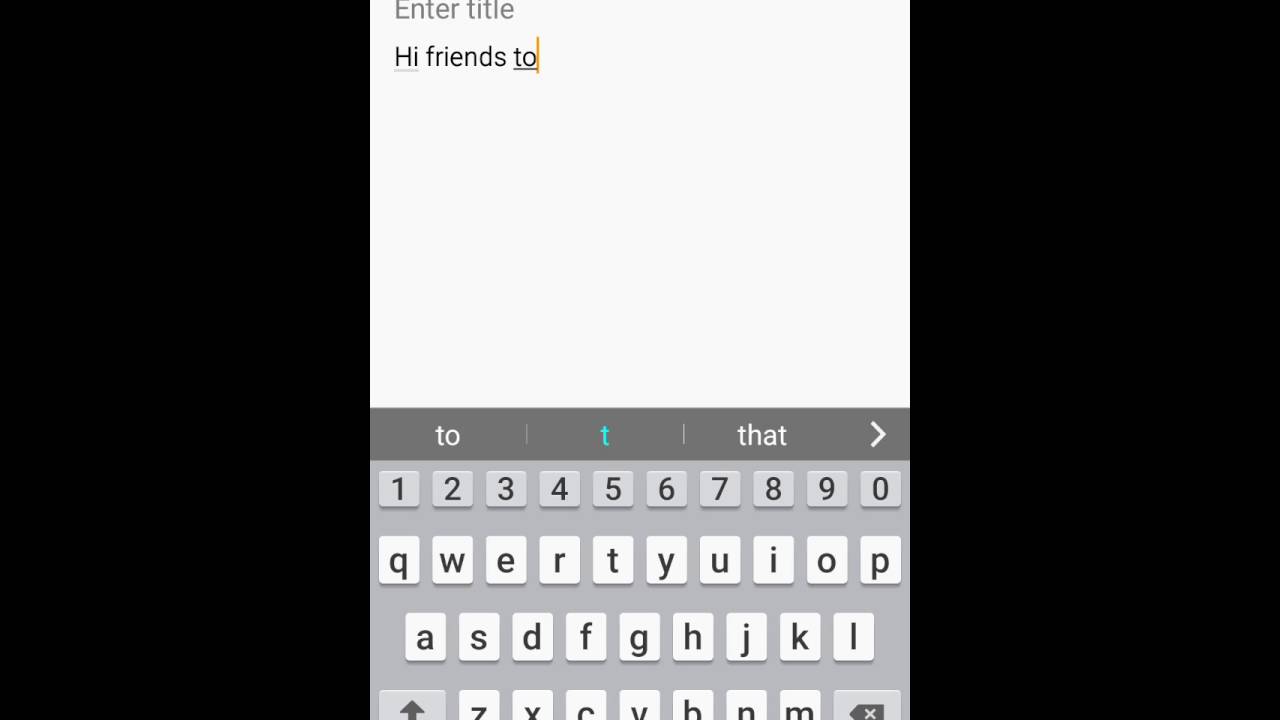The width and height of the screenshot is (1280, 720).
Task: Type the number 5 key
Action: pyautogui.click(x=613, y=489)
